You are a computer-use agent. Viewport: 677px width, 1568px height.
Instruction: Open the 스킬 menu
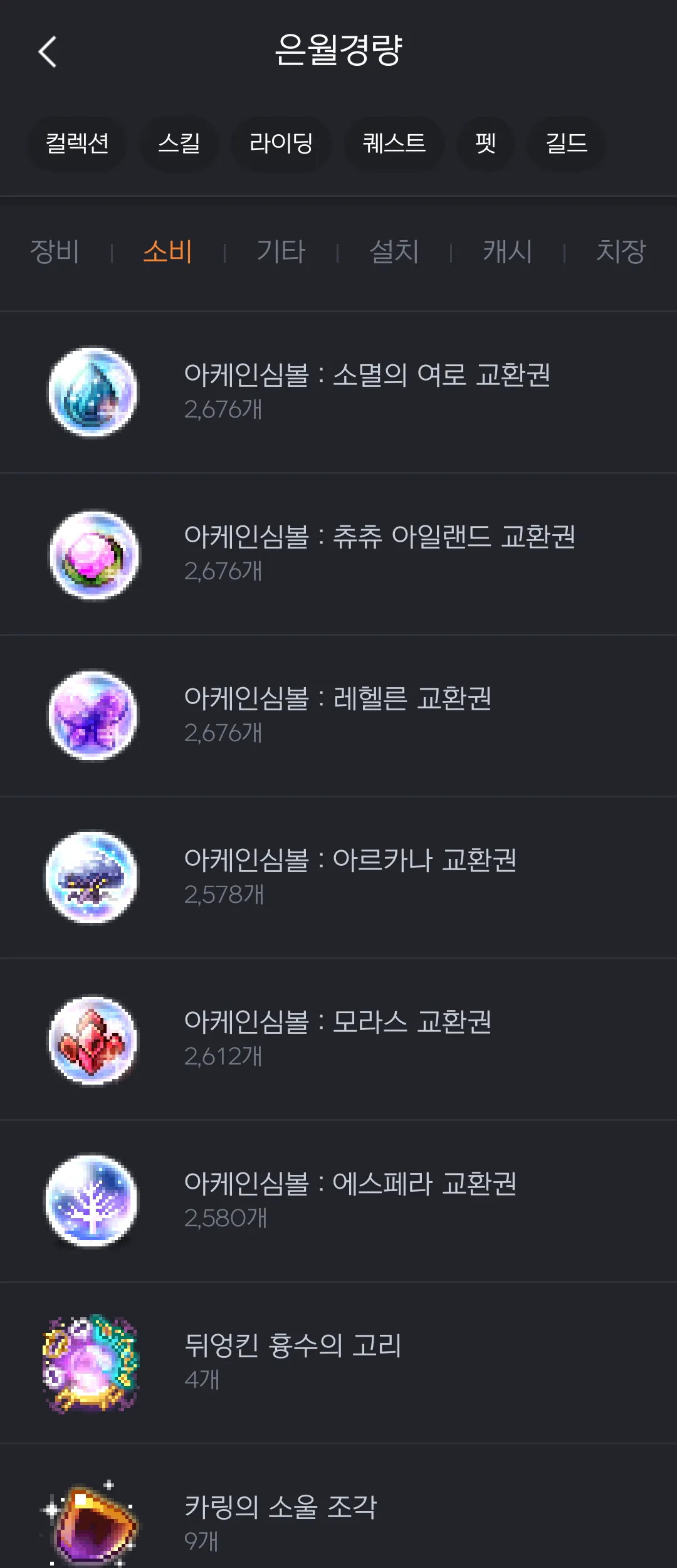[x=180, y=144]
